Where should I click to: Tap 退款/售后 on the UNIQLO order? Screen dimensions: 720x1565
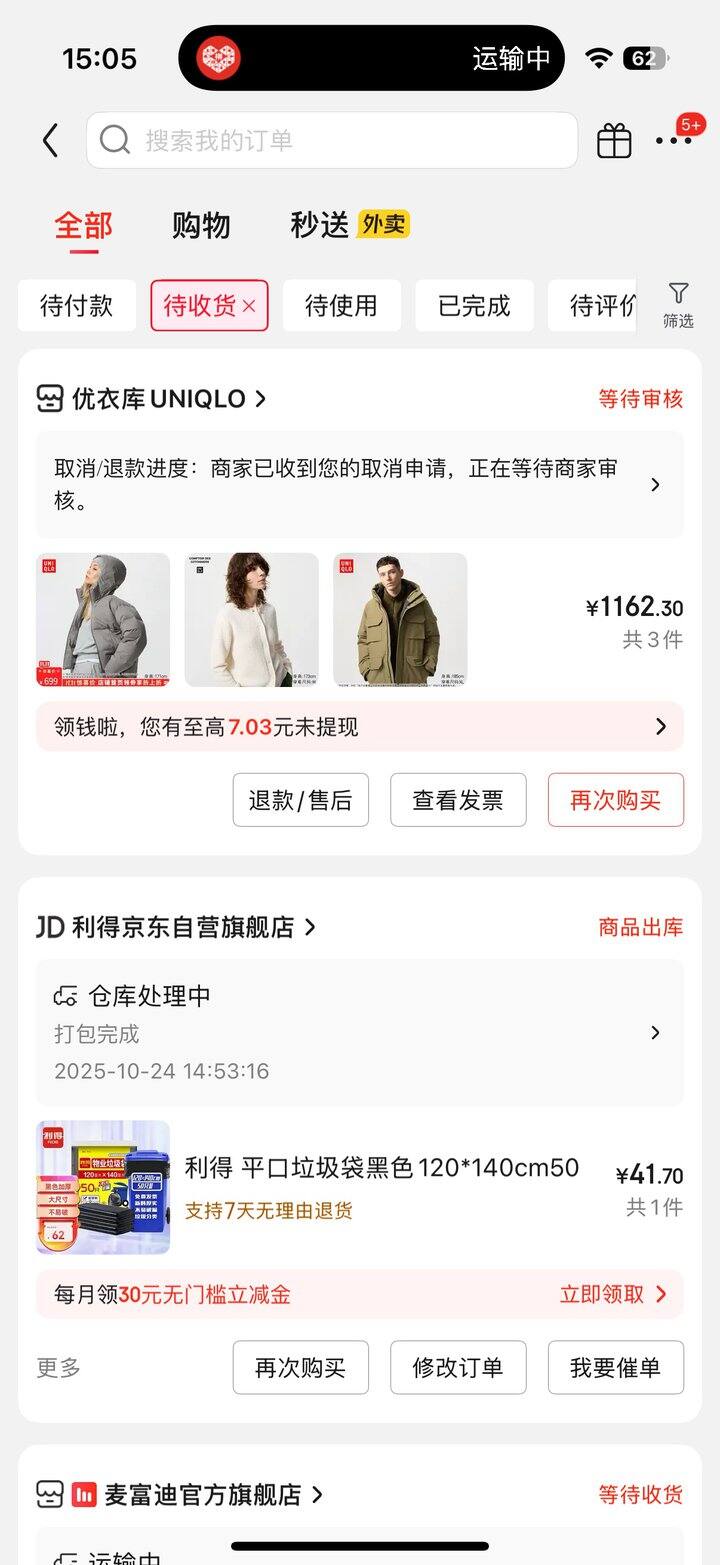(x=300, y=800)
